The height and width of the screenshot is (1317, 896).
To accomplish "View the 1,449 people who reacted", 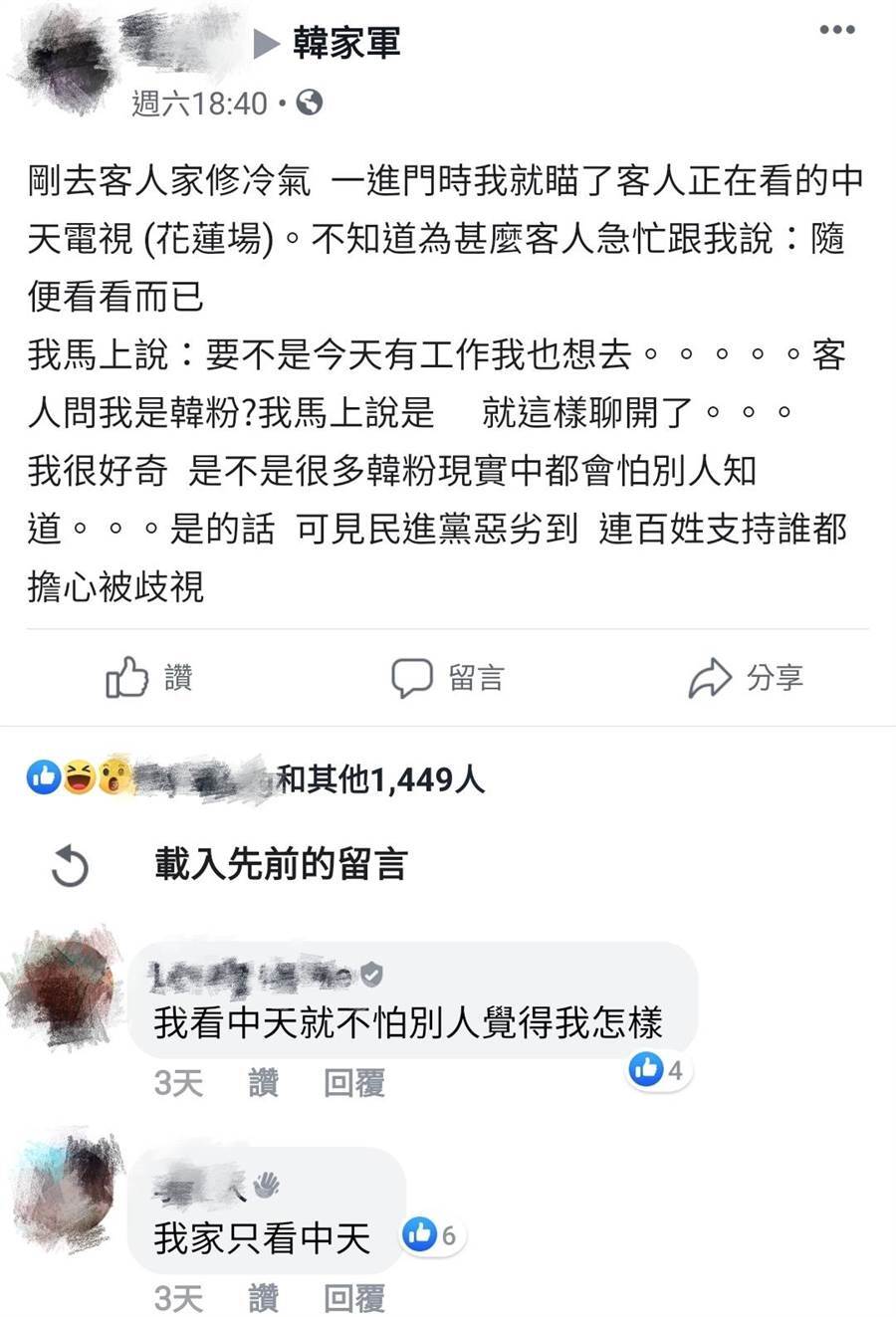I will point(378,779).
